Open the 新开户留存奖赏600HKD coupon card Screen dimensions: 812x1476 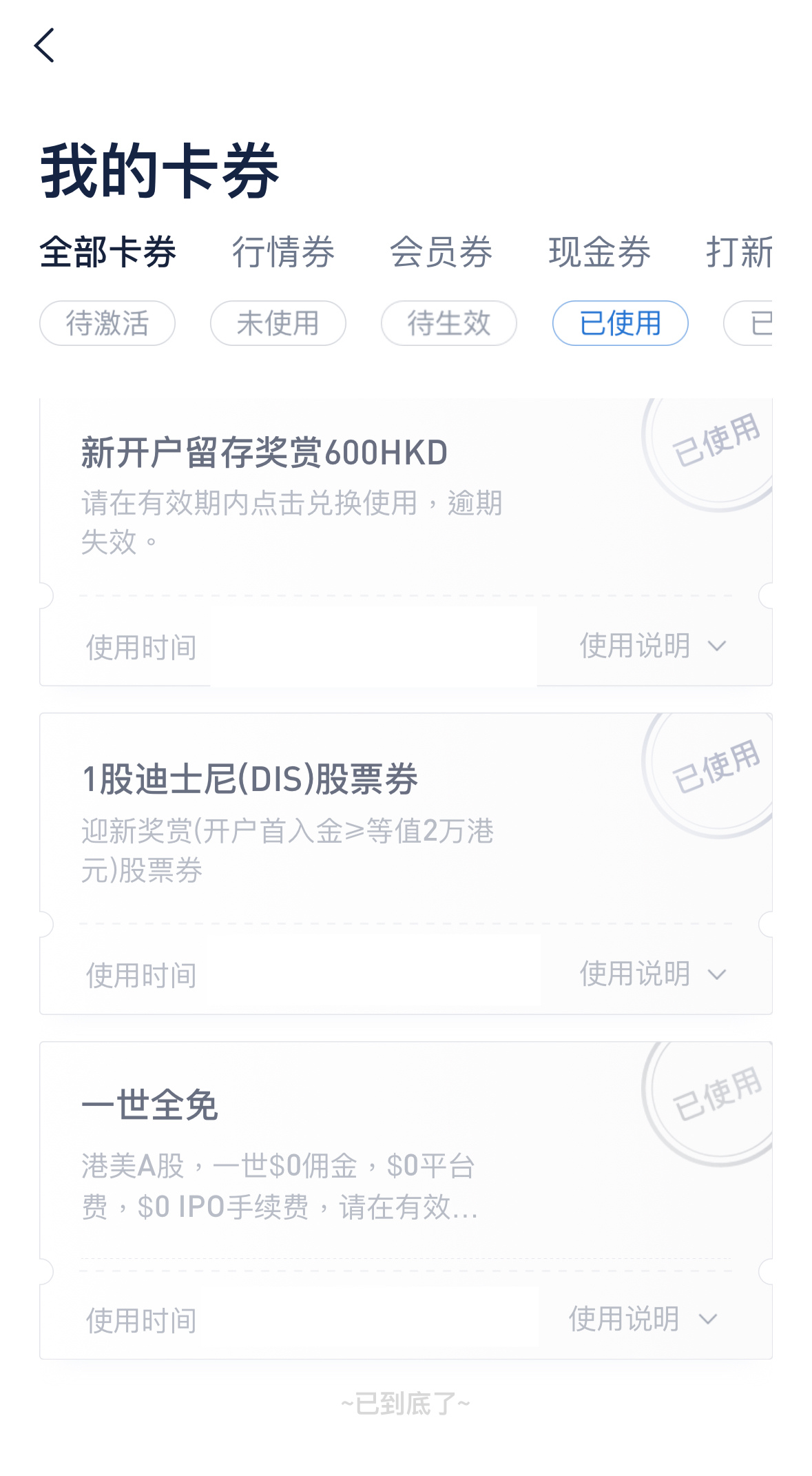406,542
